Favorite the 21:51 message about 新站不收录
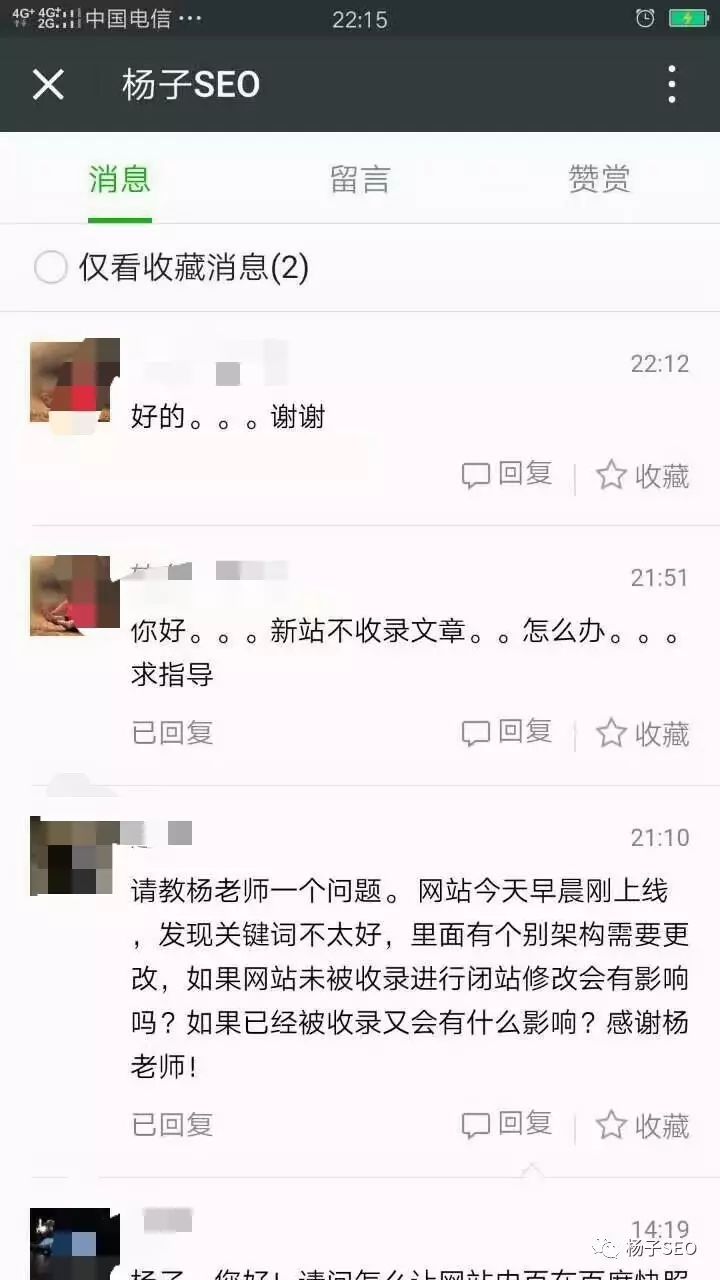 (643, 733)
